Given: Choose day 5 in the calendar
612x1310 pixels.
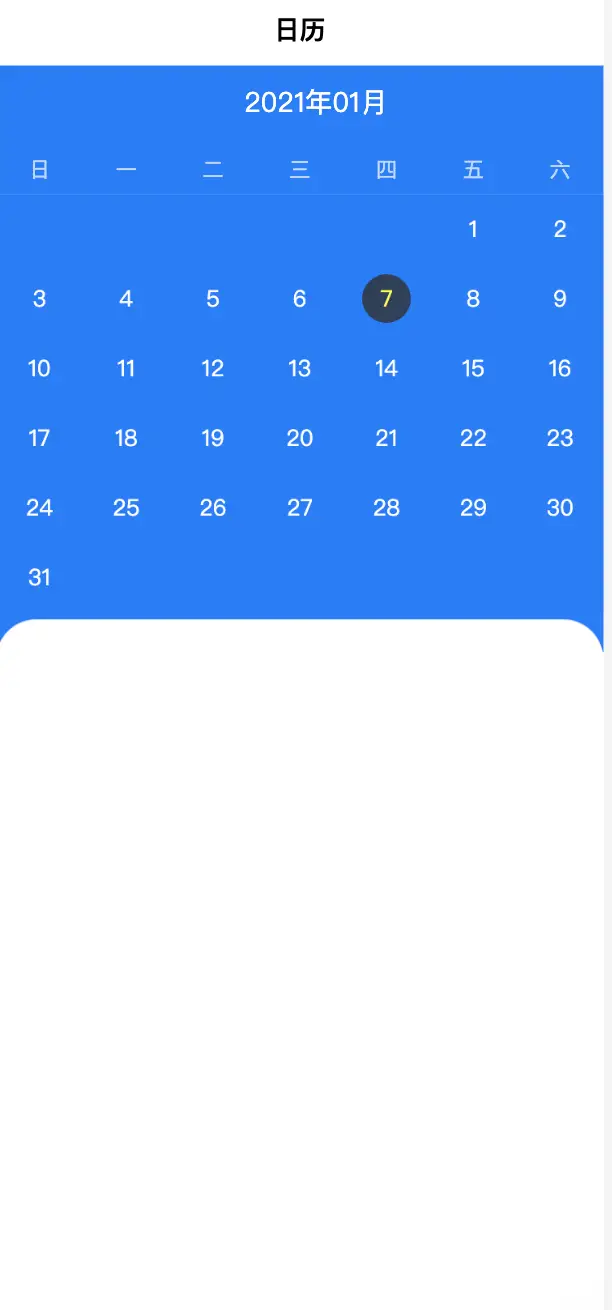Looking at the screenshot, I should pyautogui.click(x=213, y=299).
